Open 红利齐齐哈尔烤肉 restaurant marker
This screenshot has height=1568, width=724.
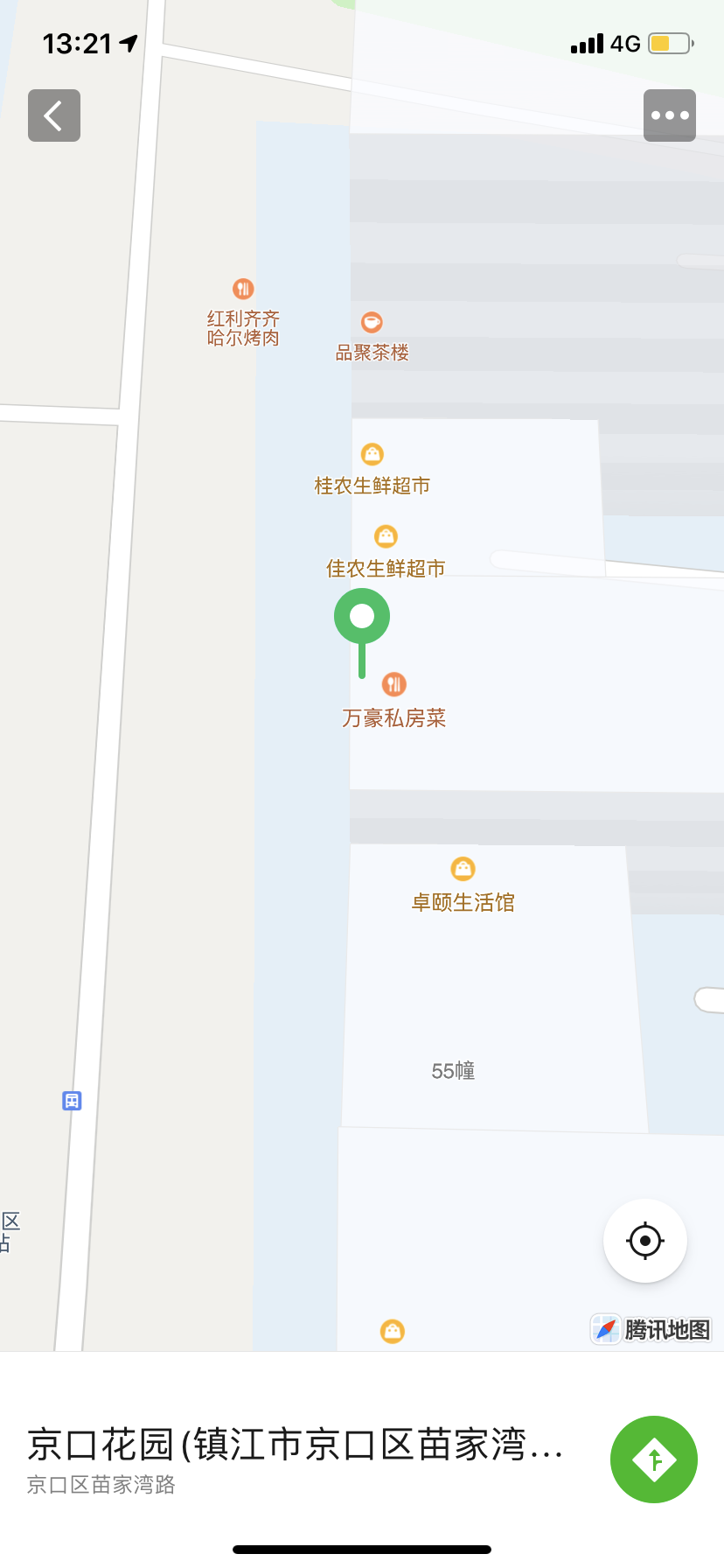[x=243, y=289]
